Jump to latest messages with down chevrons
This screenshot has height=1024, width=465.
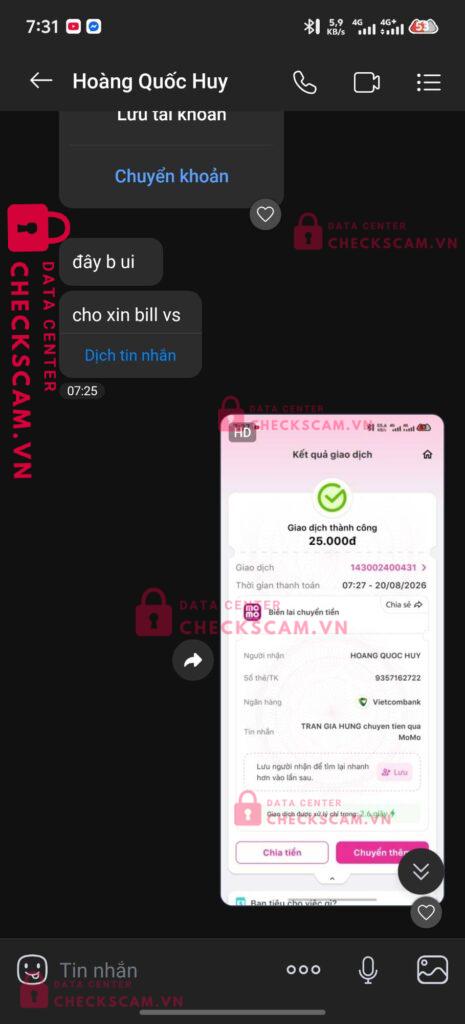coord(421,871)
